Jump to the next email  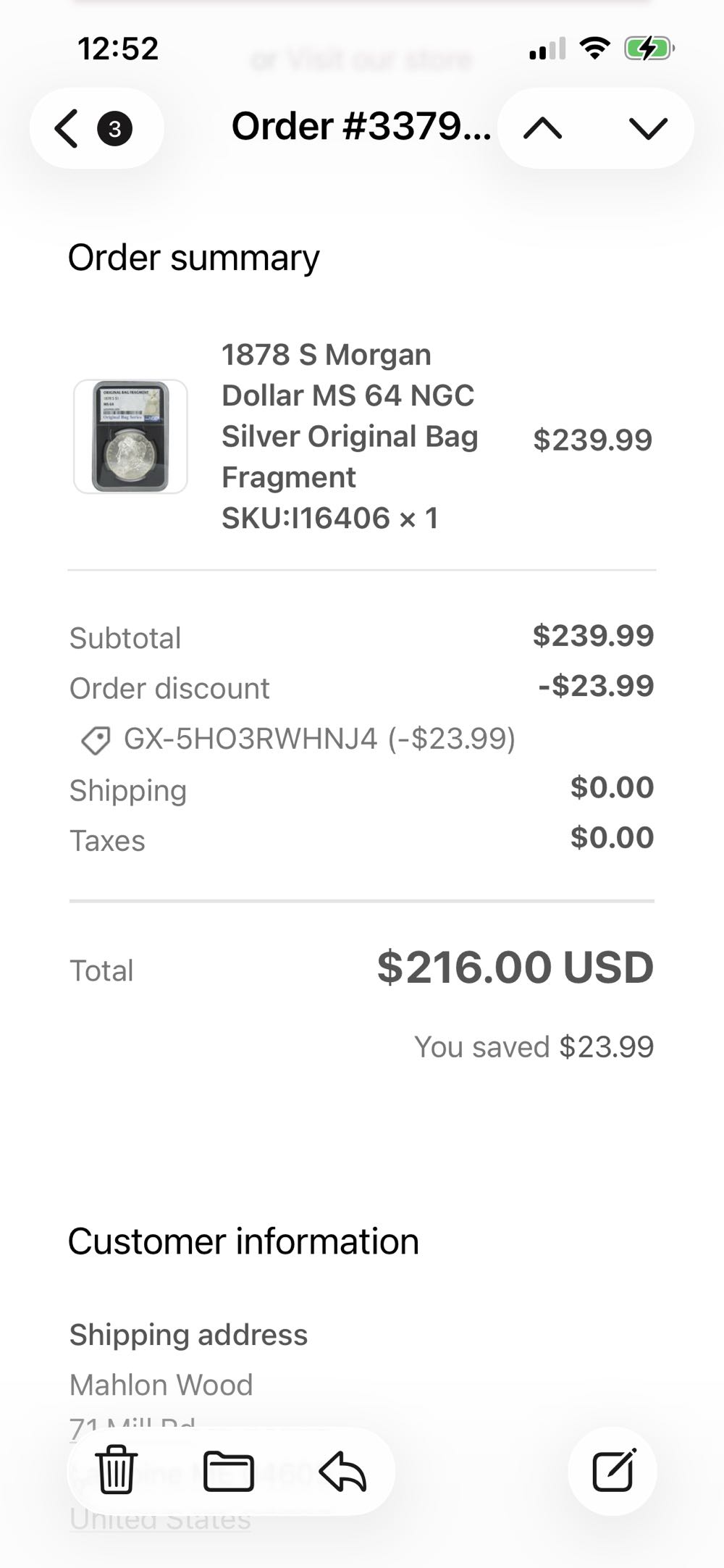coord(647,129)
